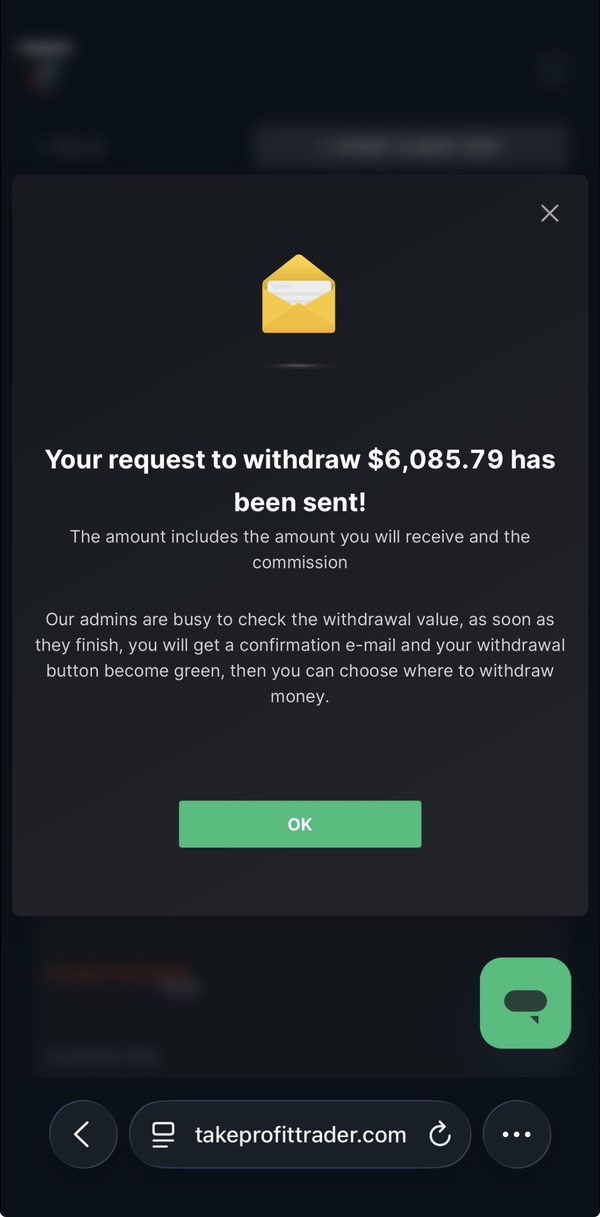Confirm with the green OK button
Image resolution: width=600 pixels, height=1217 pixels.
tap(300, 824)
